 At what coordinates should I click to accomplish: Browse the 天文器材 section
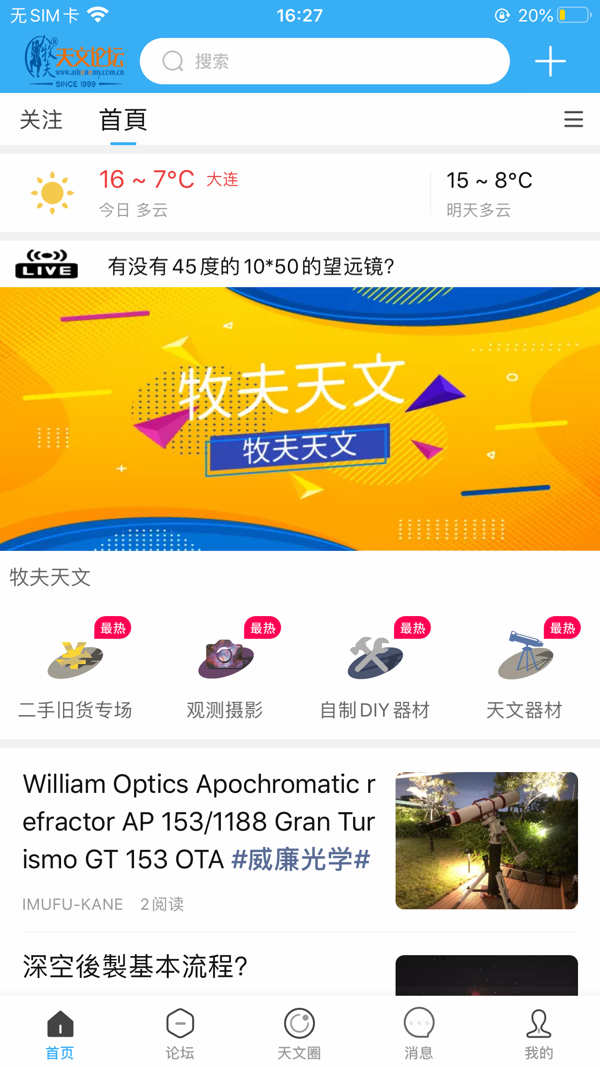(x=524, y=672)
